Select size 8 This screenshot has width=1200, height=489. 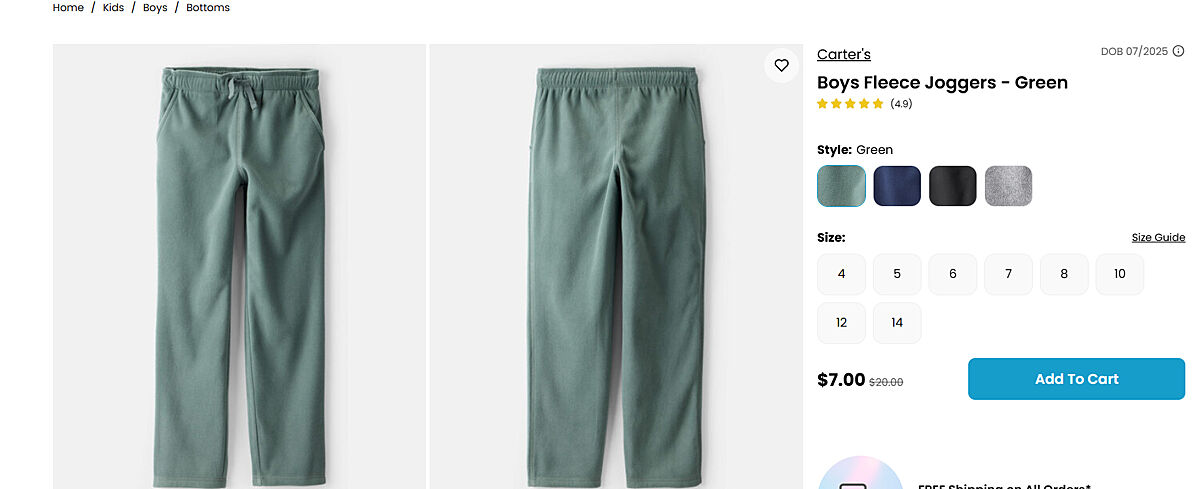click(1064, 274)
